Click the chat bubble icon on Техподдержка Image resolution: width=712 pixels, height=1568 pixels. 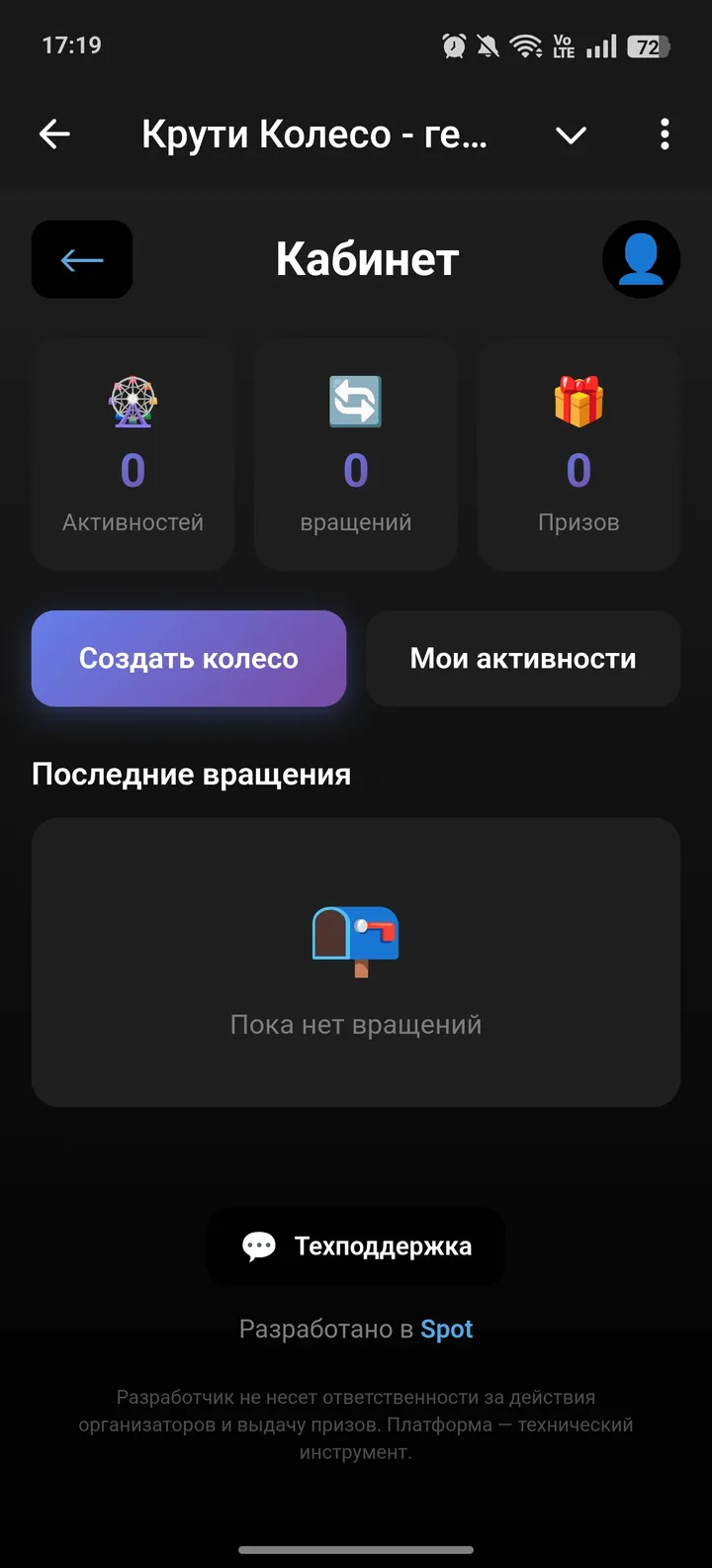(x=259, y=1245)
